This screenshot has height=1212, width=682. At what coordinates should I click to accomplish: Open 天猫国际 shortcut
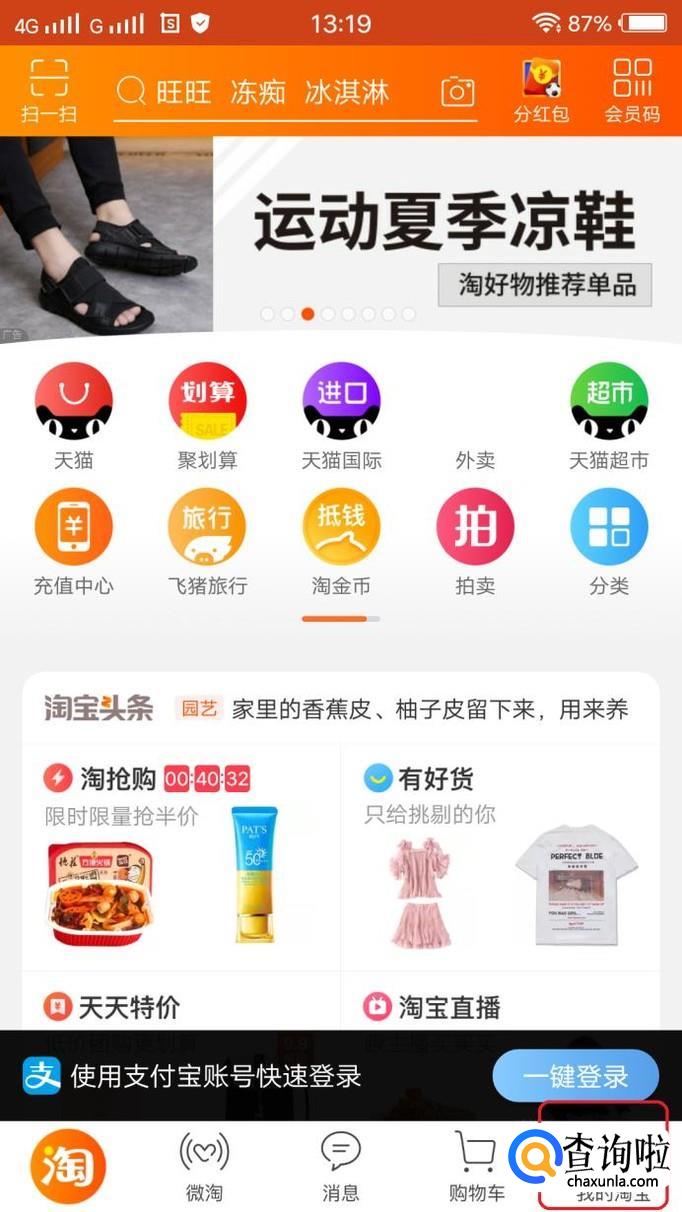coord(341,416)
